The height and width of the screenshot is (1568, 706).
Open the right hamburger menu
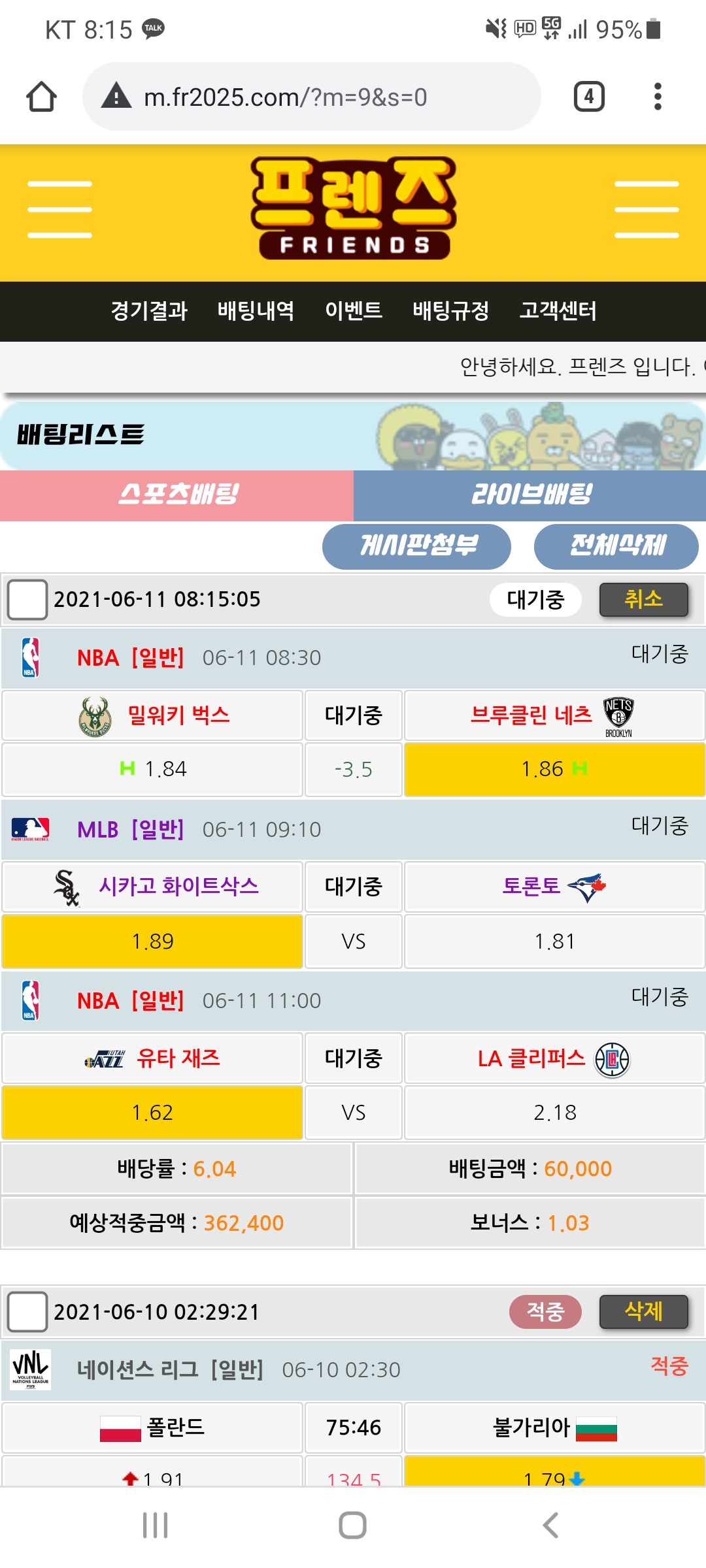(x=646, y=210)
